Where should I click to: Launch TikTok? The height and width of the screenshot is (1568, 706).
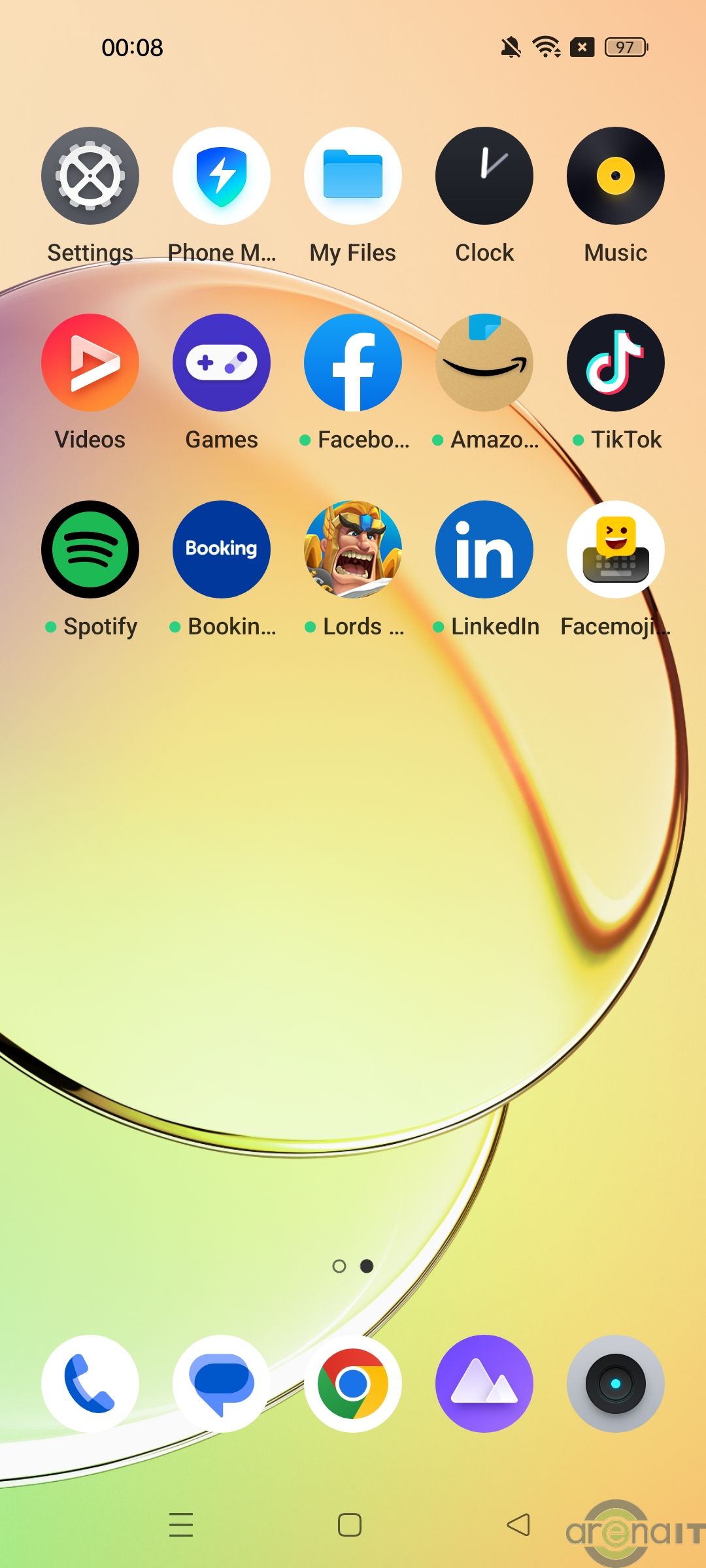click(616, 363)
